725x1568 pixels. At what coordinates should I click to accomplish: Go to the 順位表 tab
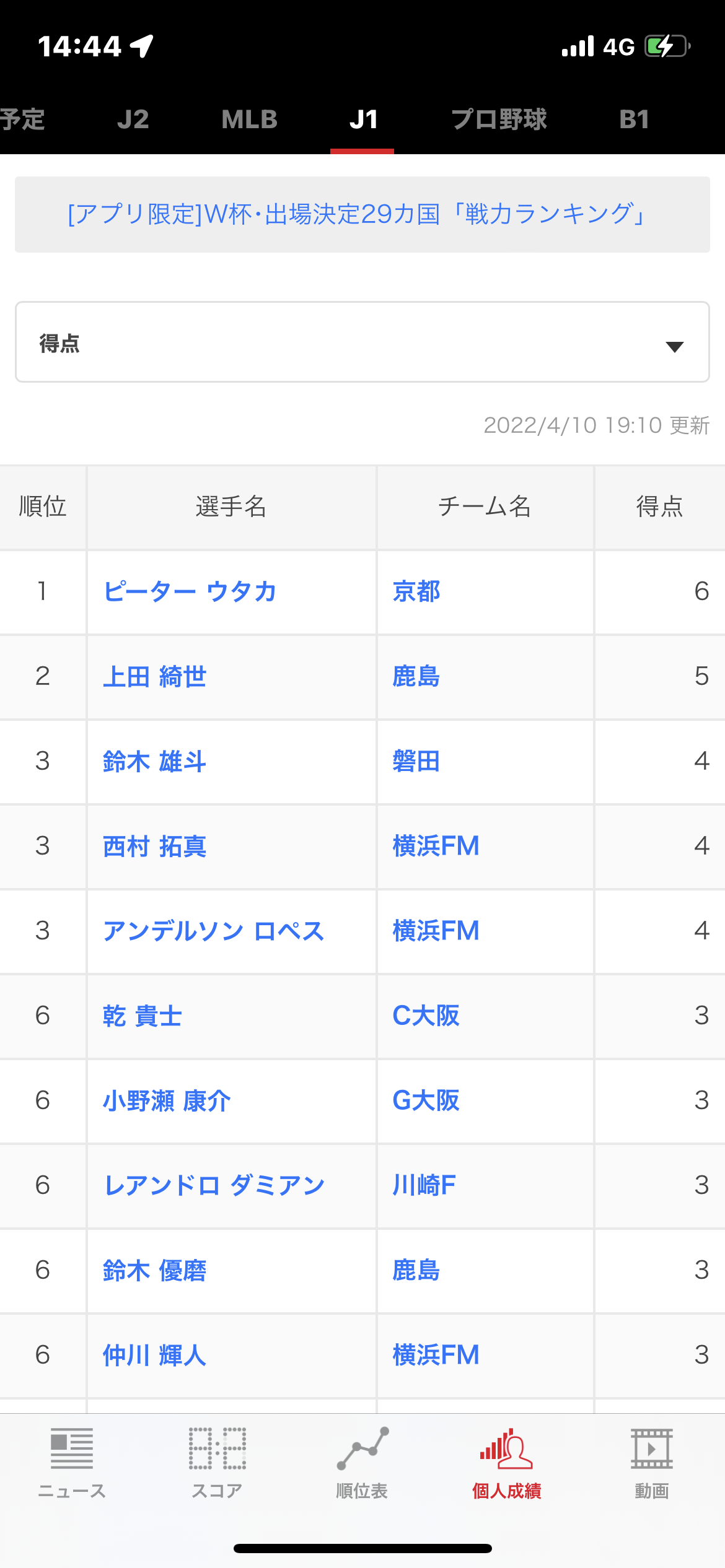[x=362, y=1463]
